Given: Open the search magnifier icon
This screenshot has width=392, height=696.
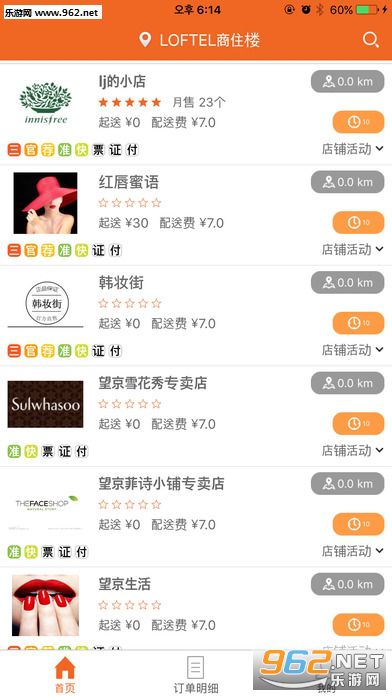Looking at the screenshot, I should tap(370, 40).
